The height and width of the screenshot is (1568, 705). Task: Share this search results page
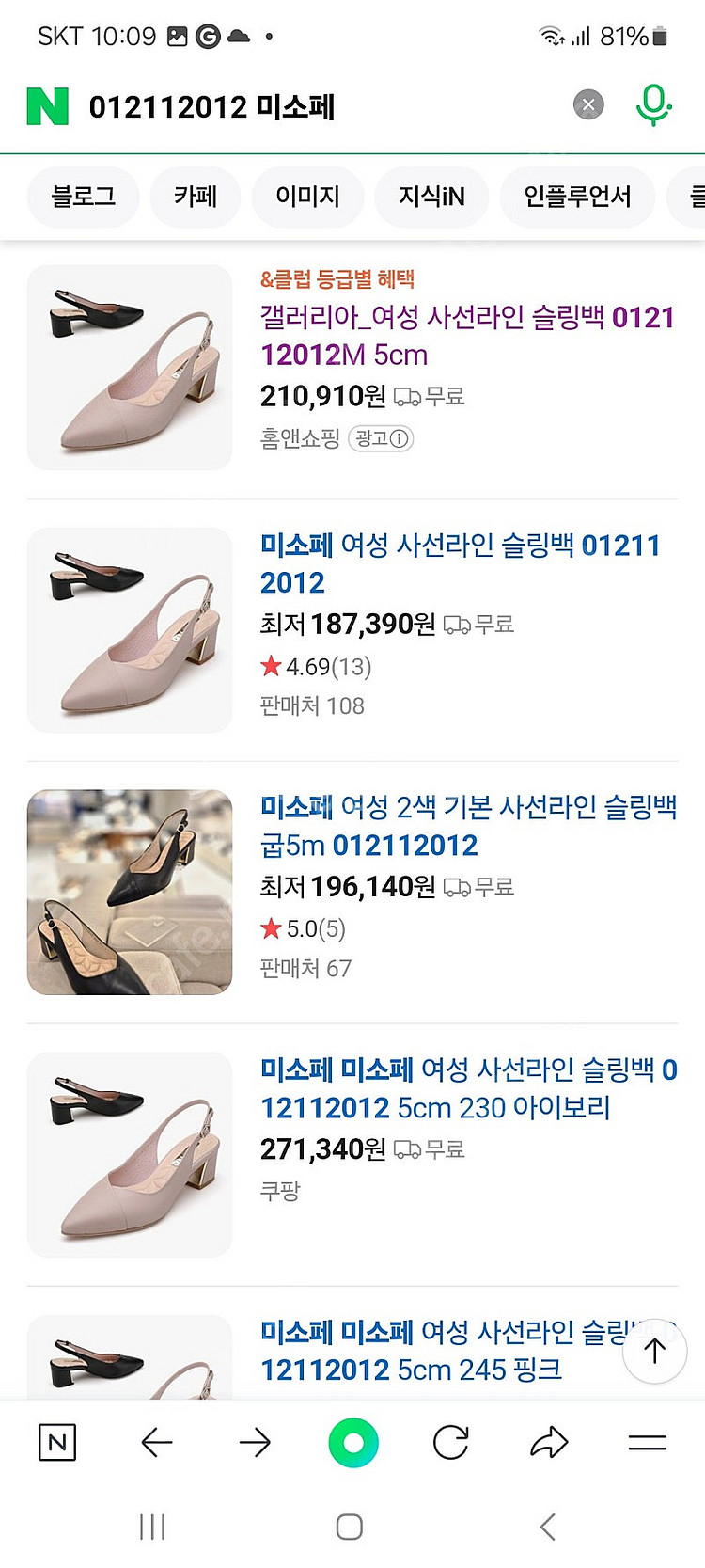tap(549, 1442)
